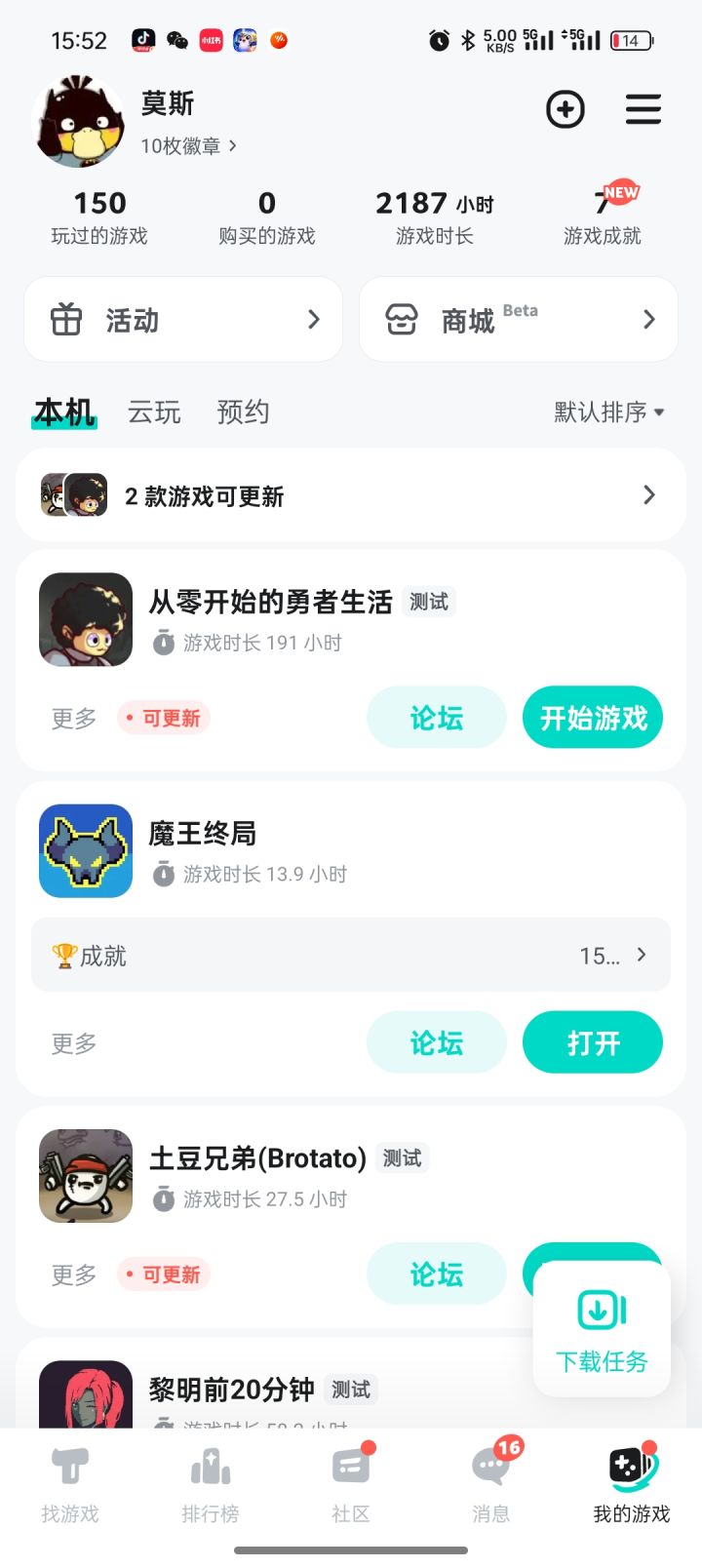Visit the 魔王终局 forum
Screen dimensions: 702x1568
click(436, 1043)
